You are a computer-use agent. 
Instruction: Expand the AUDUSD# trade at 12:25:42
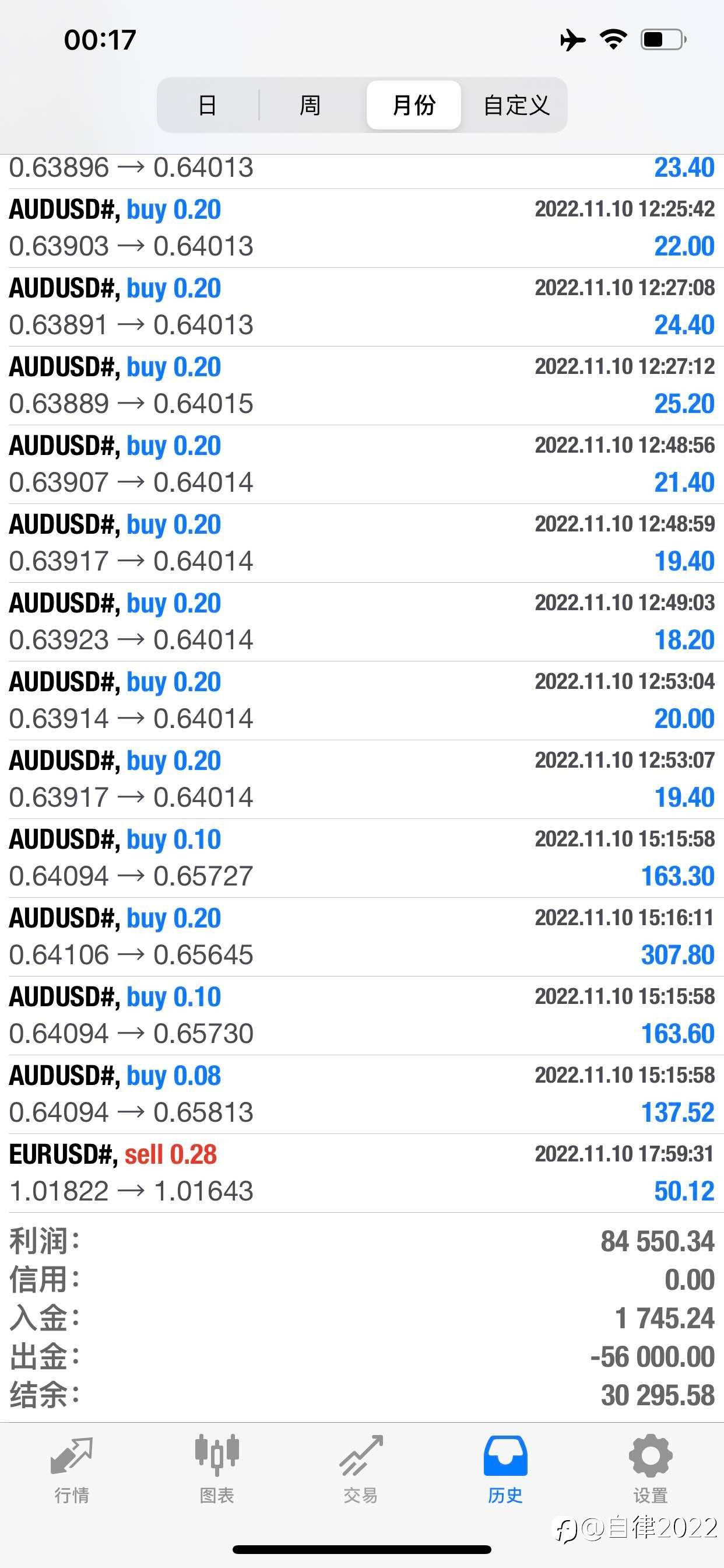[362, 228]
